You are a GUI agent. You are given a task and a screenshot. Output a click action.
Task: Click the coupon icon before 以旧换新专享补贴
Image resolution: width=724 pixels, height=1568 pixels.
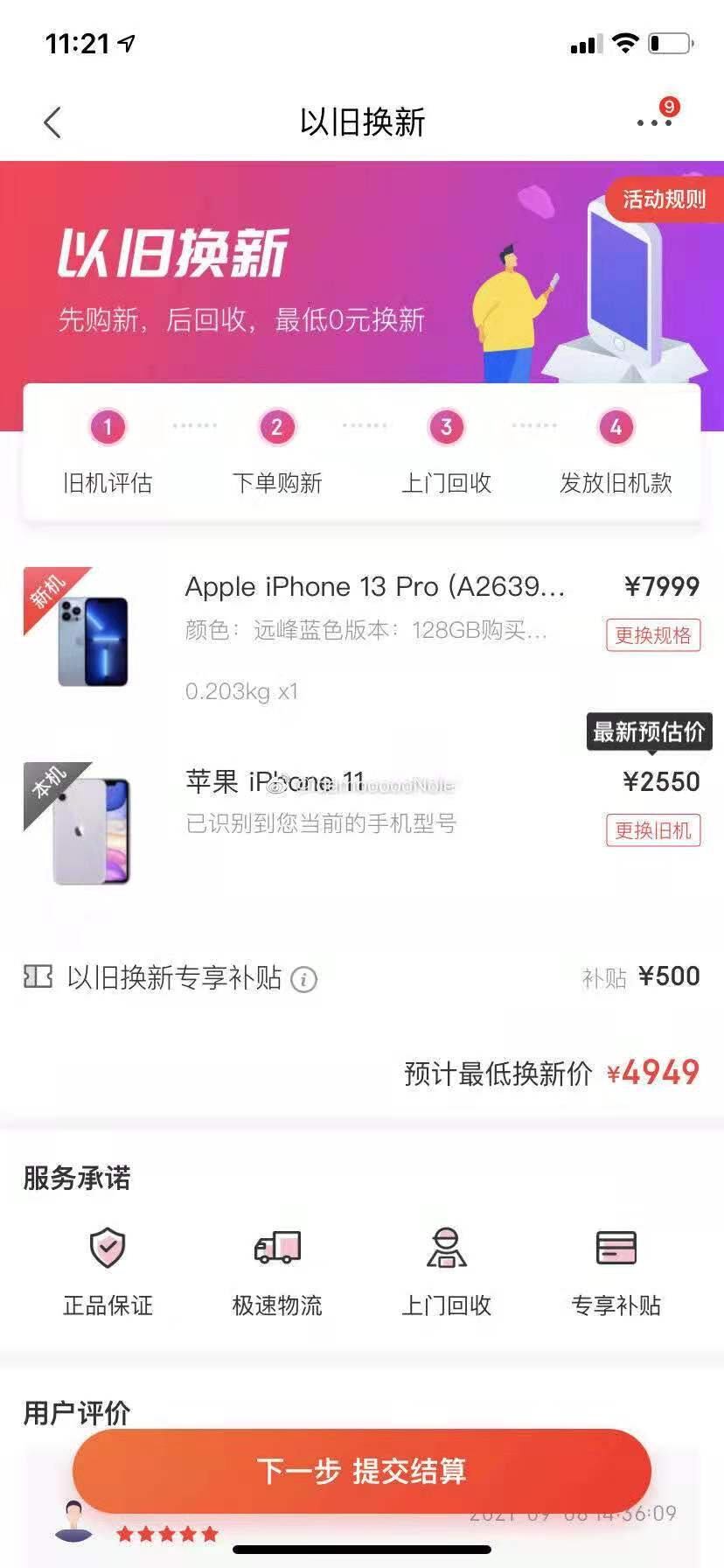(x=37, y=977)
